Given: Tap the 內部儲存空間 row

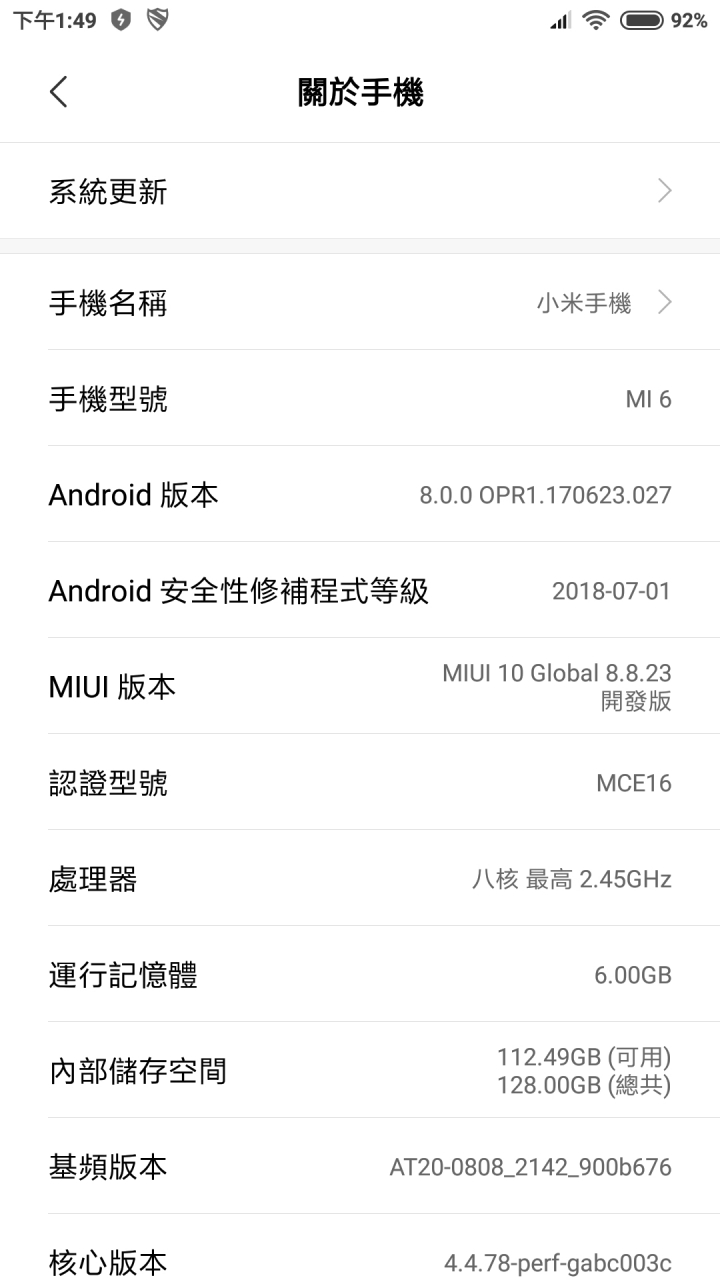Looking at the screenshot, I should [x=360, y=1070].
